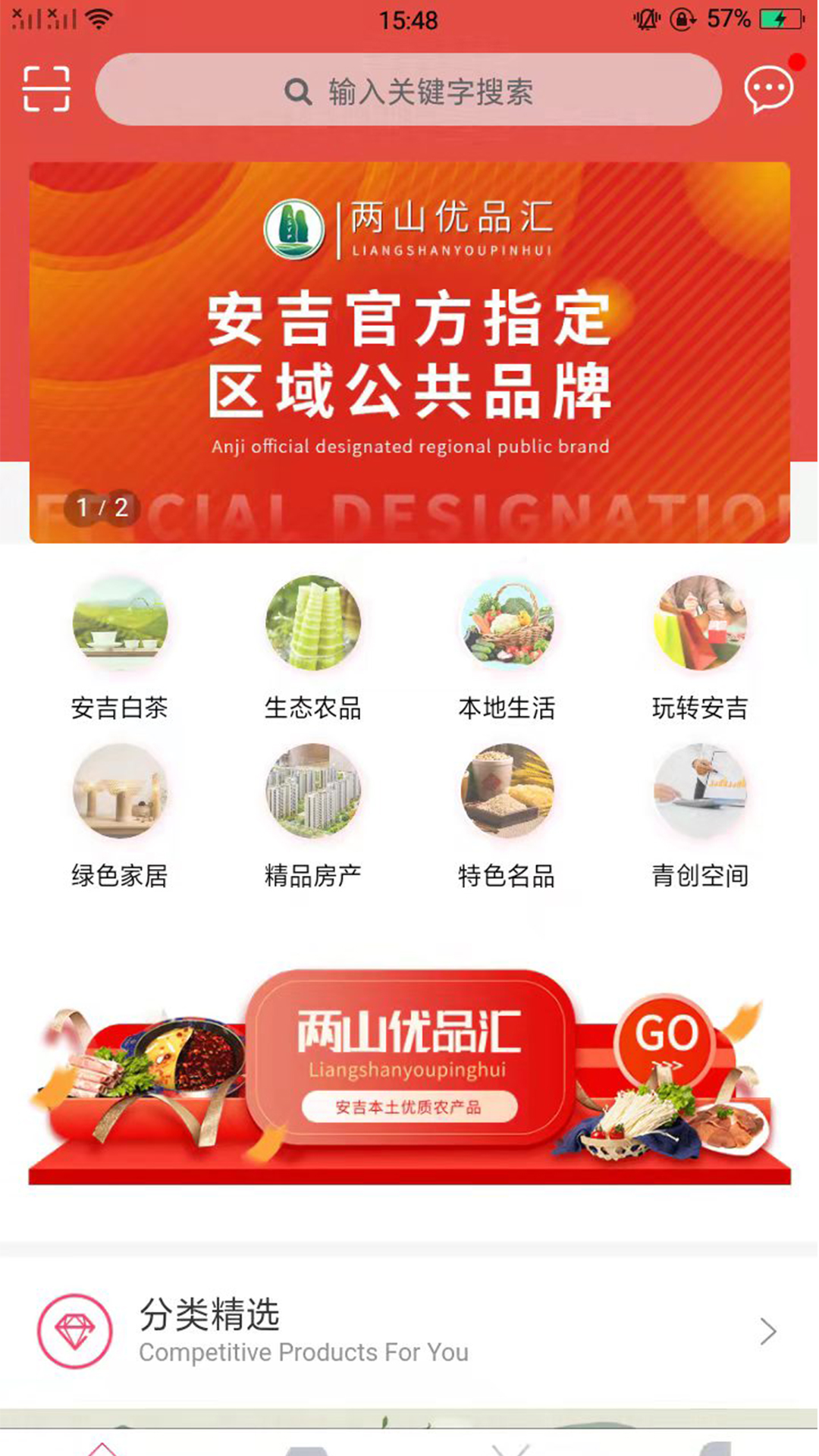Open the 安吉白茶 category
The image size is (819, 1456).
click(120, 648)
